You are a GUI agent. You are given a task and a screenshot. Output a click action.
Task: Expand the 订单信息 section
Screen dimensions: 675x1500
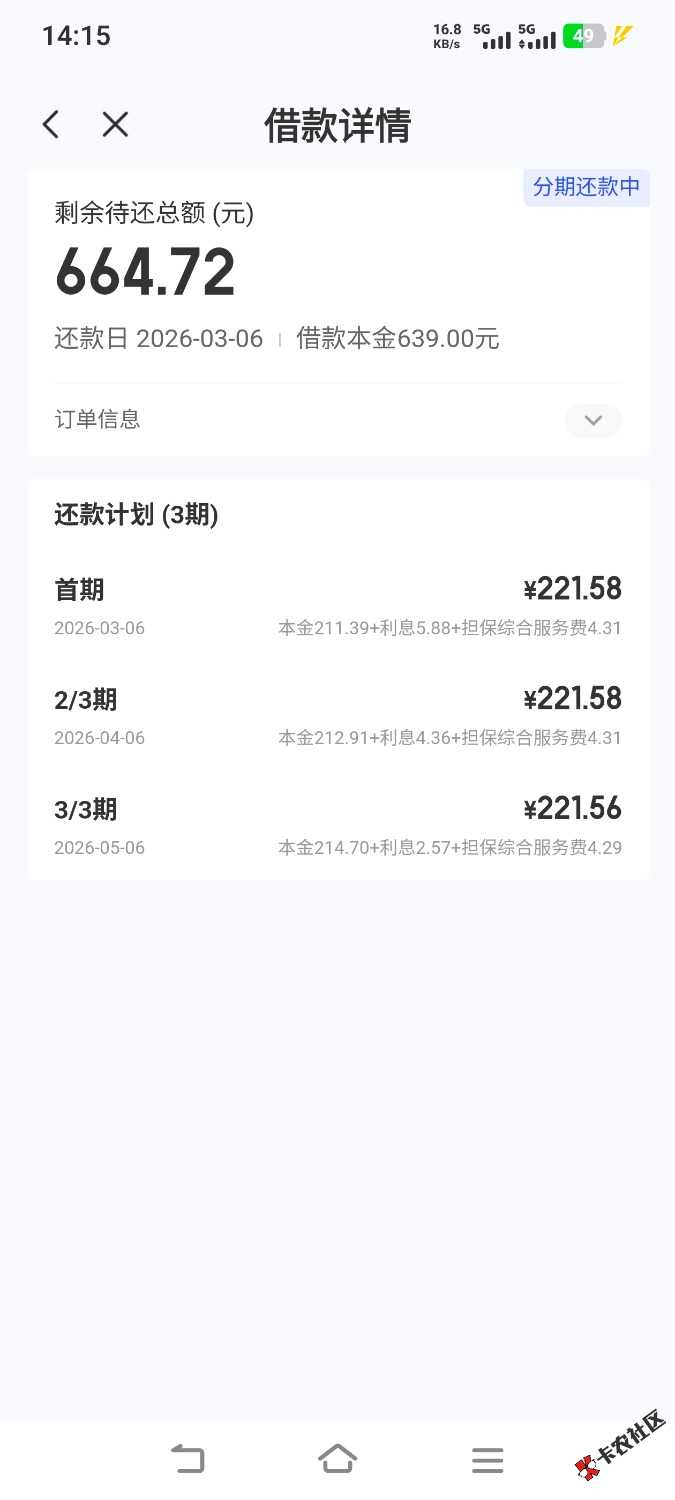point(593,420)
